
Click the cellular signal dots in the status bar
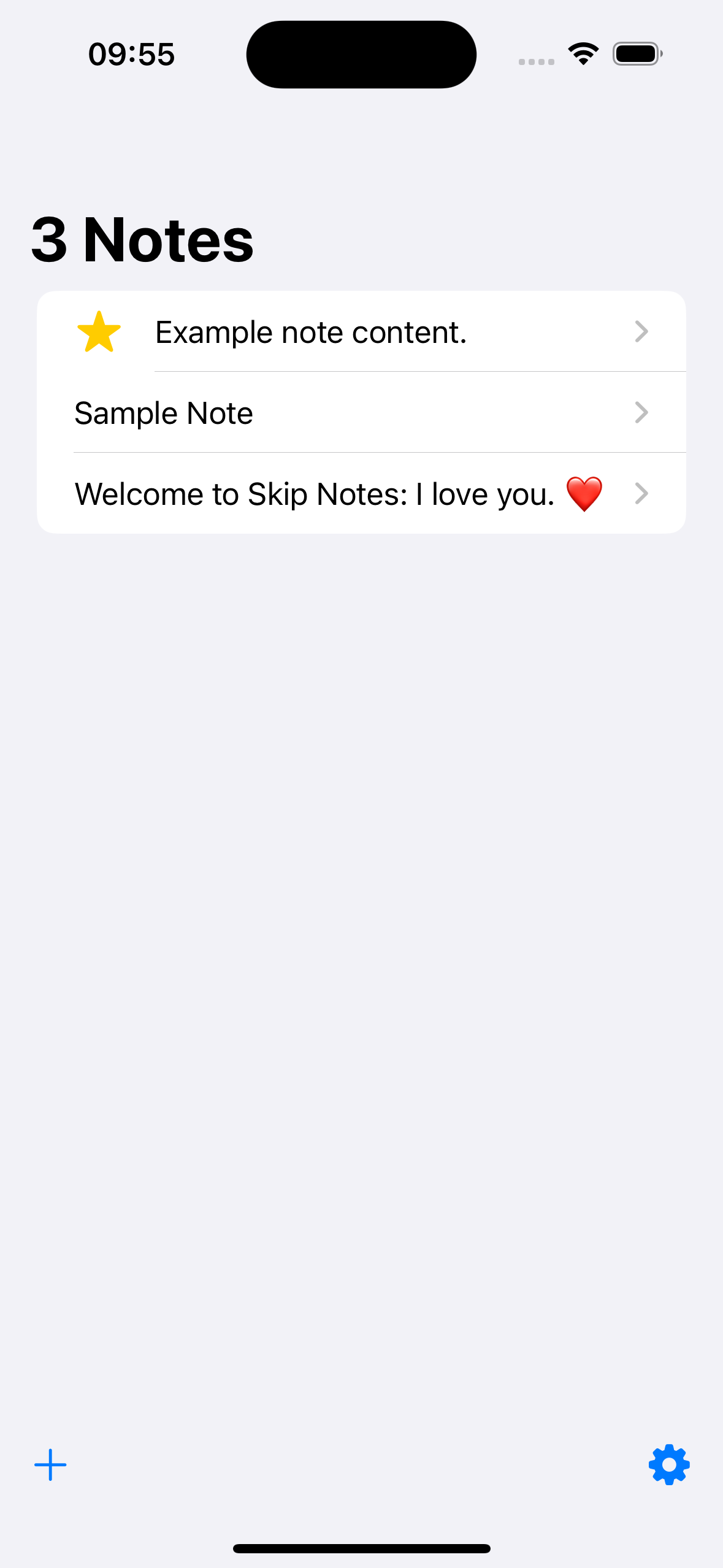click(535, 59)
